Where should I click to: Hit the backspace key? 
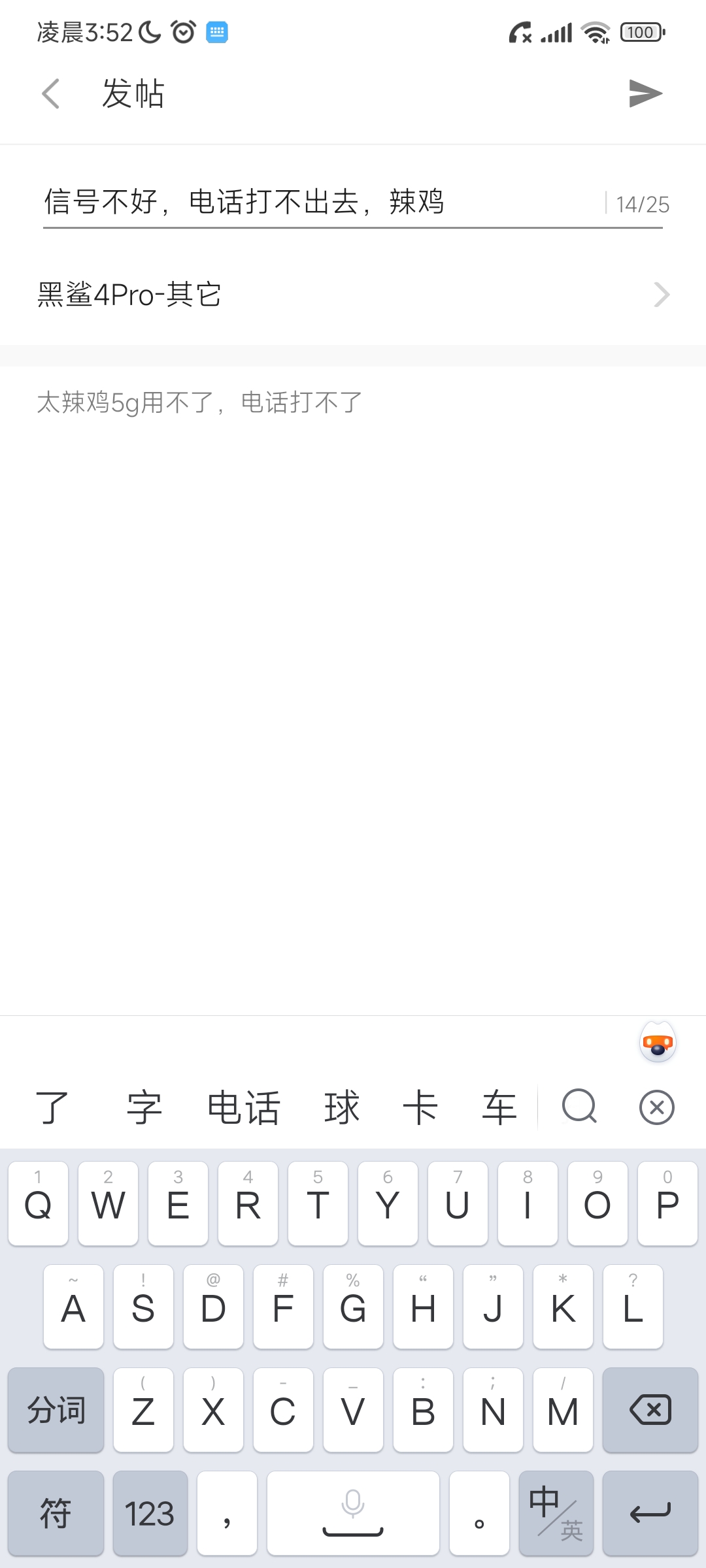[x=650, y=1410]
